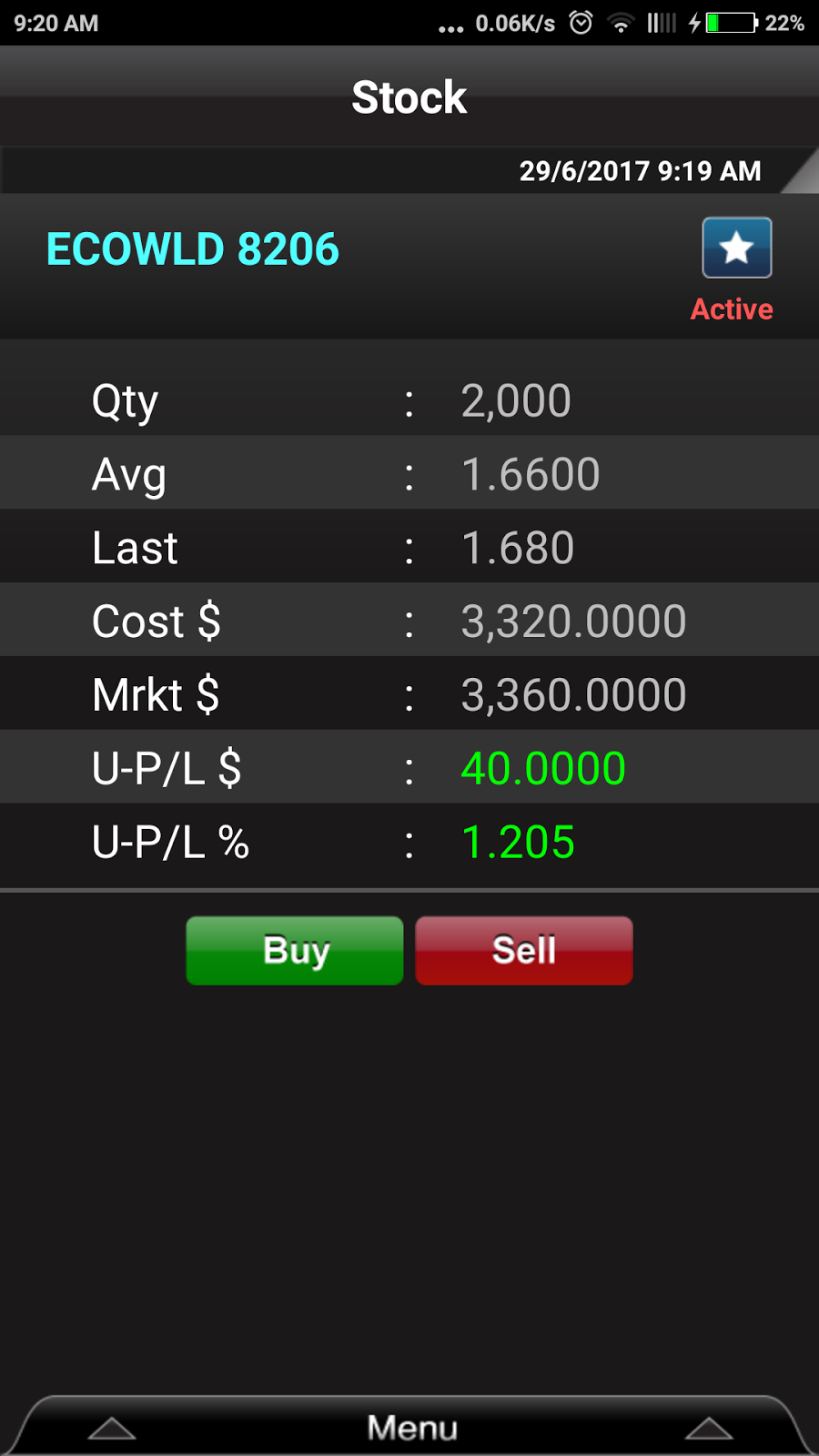Viewport: 819px width, 1456px height.
Task: Buy ECOWLD 8206 shares
Action: pyautogui.click(x=295, y=950)
